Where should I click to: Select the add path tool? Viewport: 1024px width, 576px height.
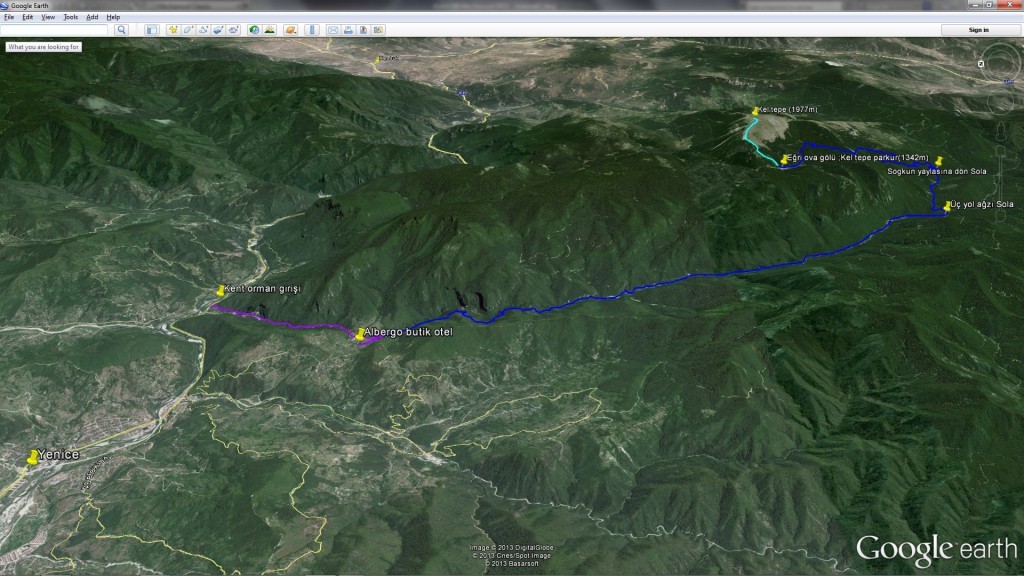(x=203, y=30)
